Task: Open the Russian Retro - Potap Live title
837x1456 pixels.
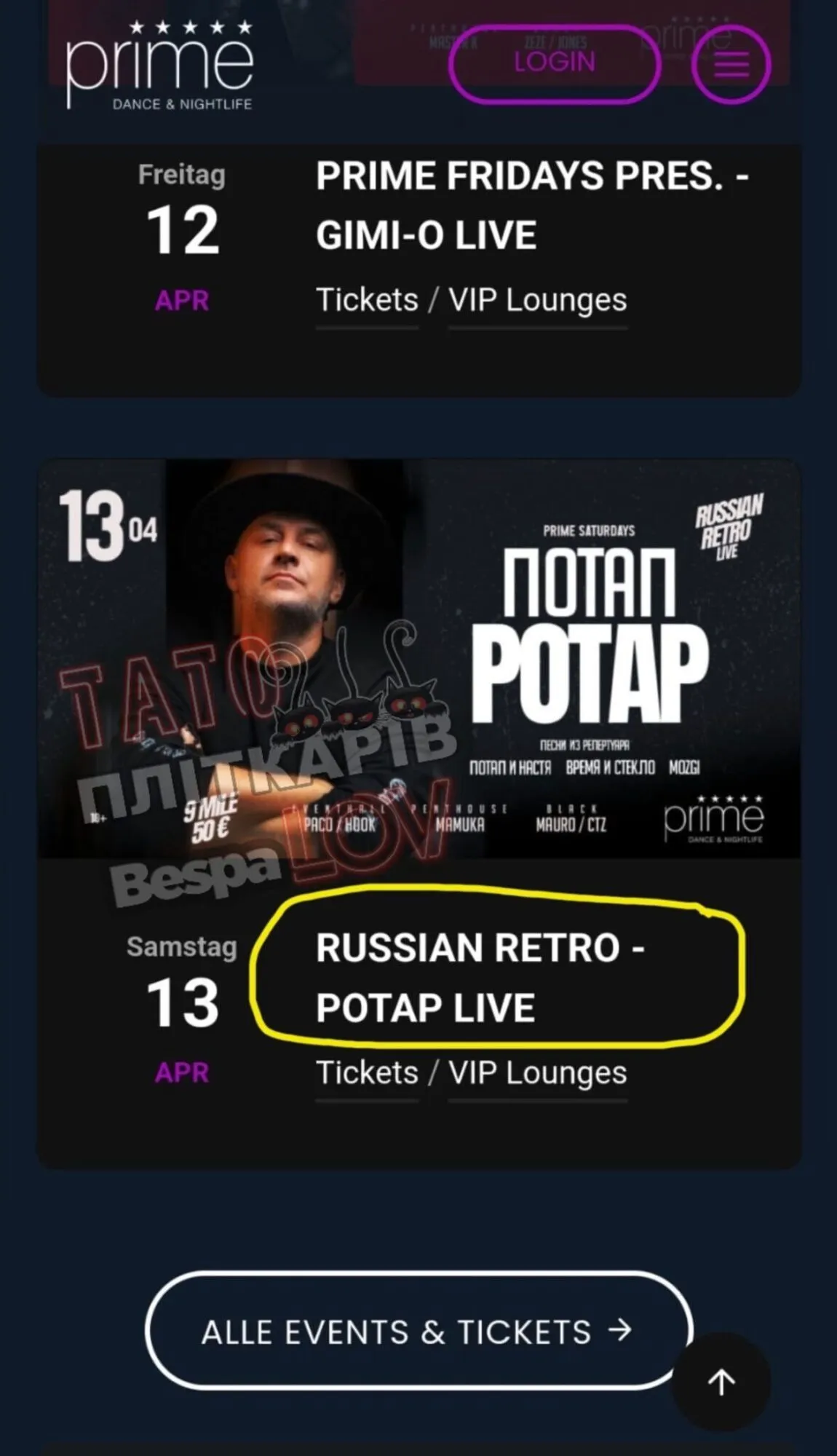Action: (480, 977)
